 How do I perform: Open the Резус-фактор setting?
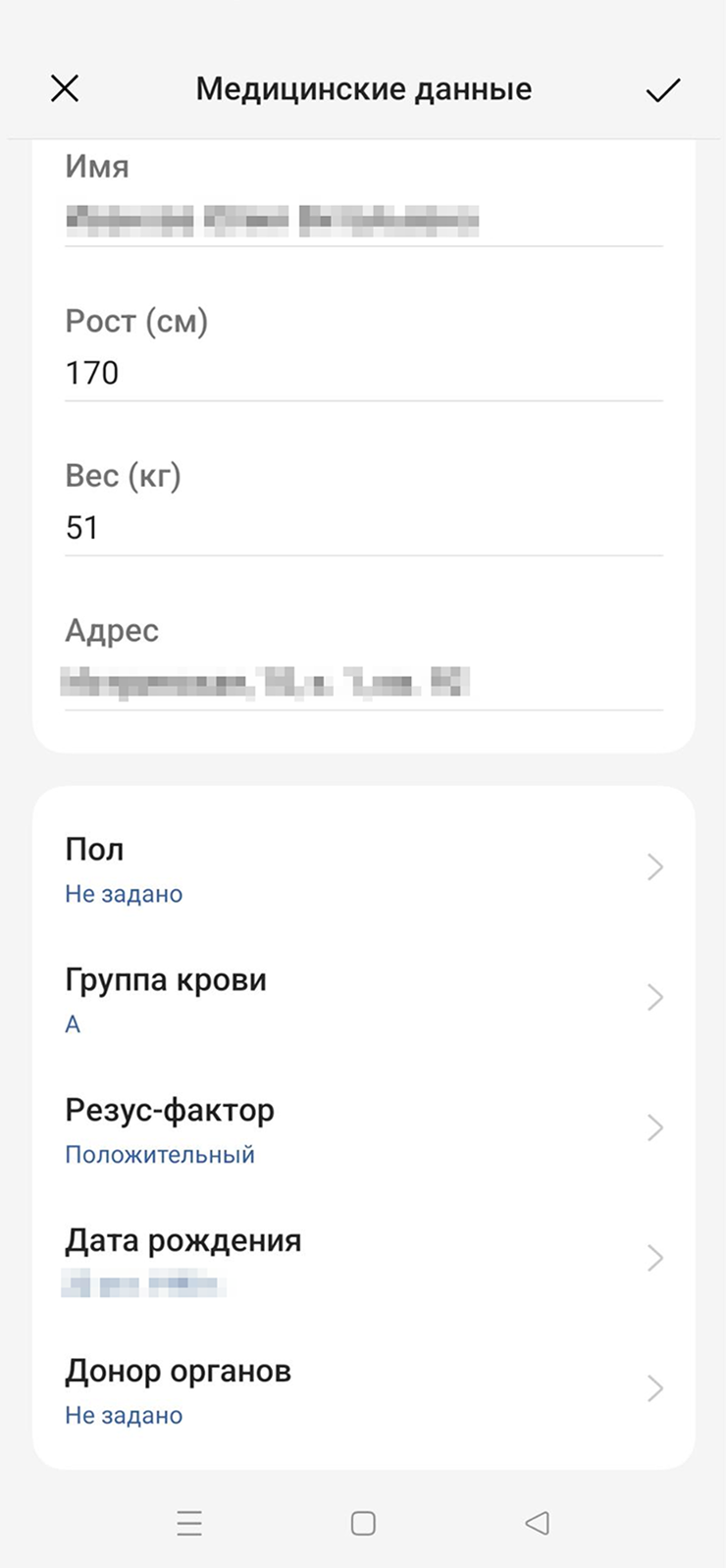click(364, 1129)
